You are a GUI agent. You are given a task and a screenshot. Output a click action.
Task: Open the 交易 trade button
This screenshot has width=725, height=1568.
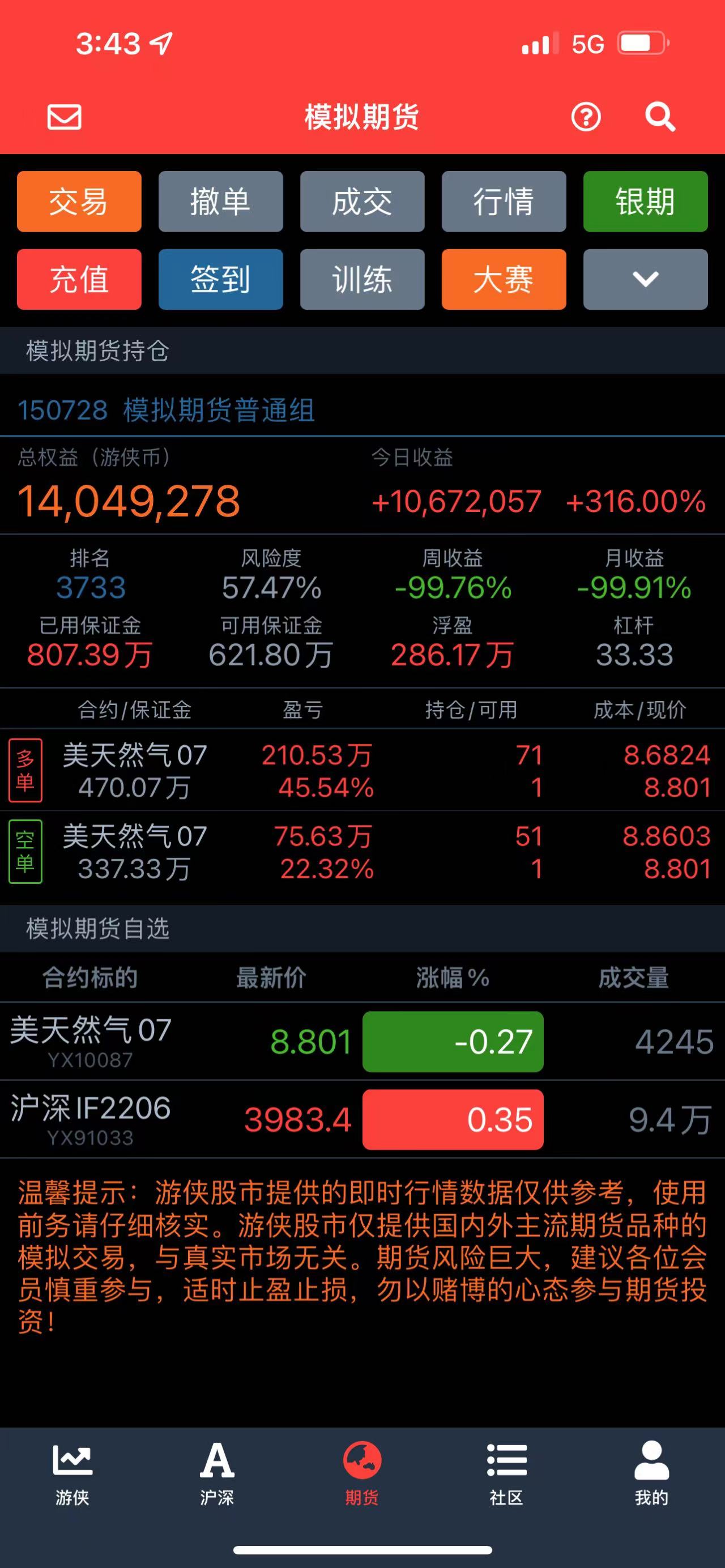pos(79,202)
